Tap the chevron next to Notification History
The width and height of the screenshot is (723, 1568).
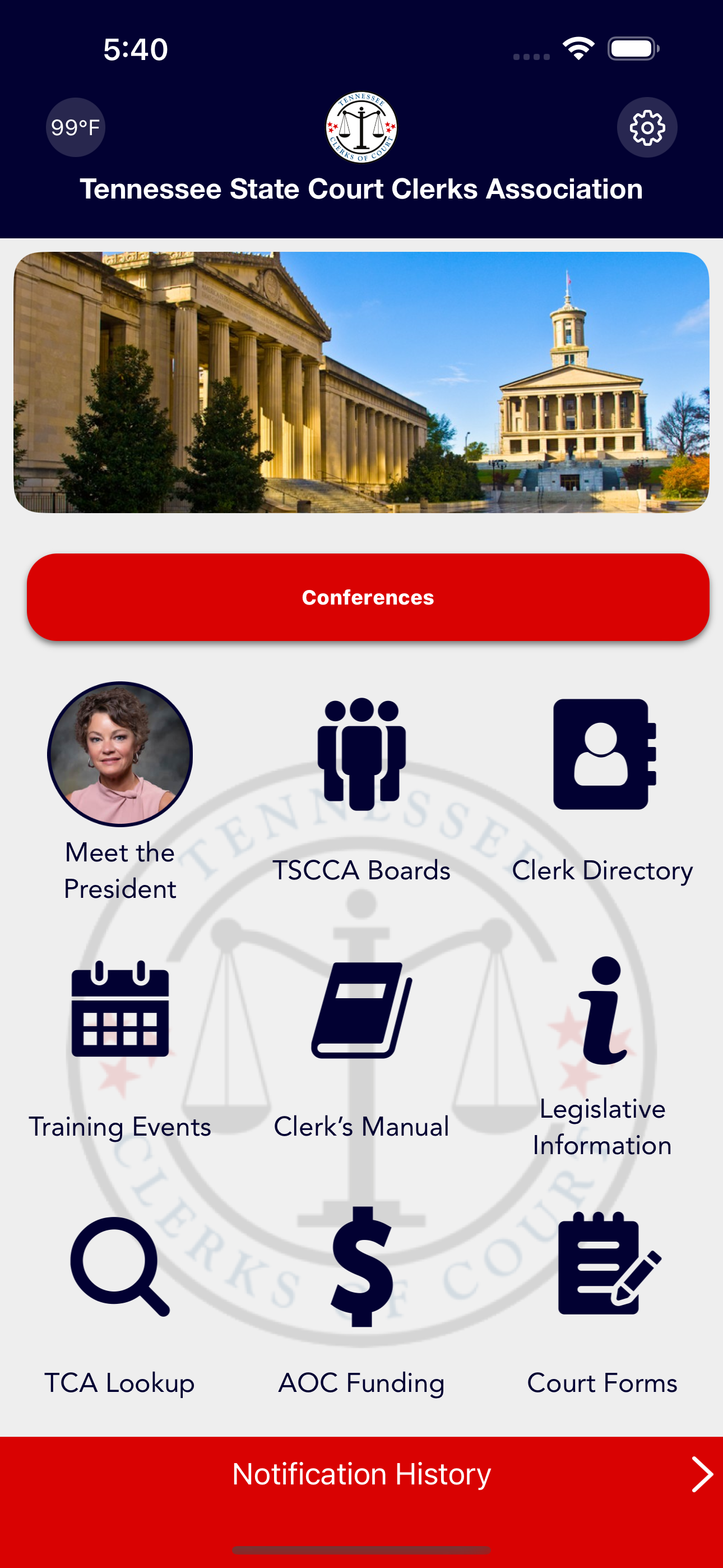(x=703, y=1474)
